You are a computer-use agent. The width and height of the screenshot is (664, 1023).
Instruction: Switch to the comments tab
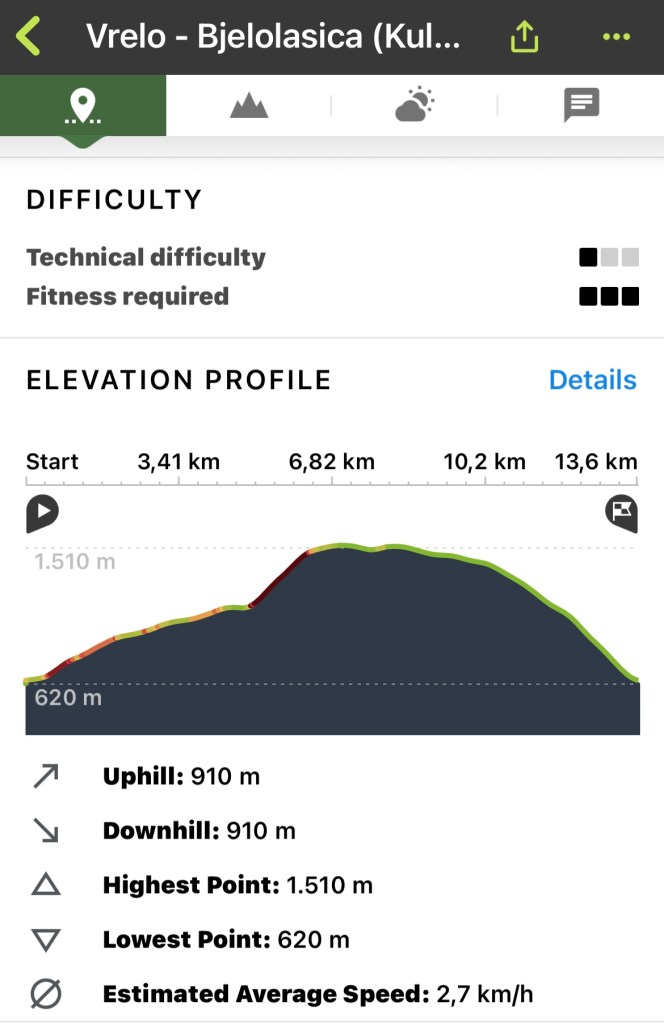581,105
